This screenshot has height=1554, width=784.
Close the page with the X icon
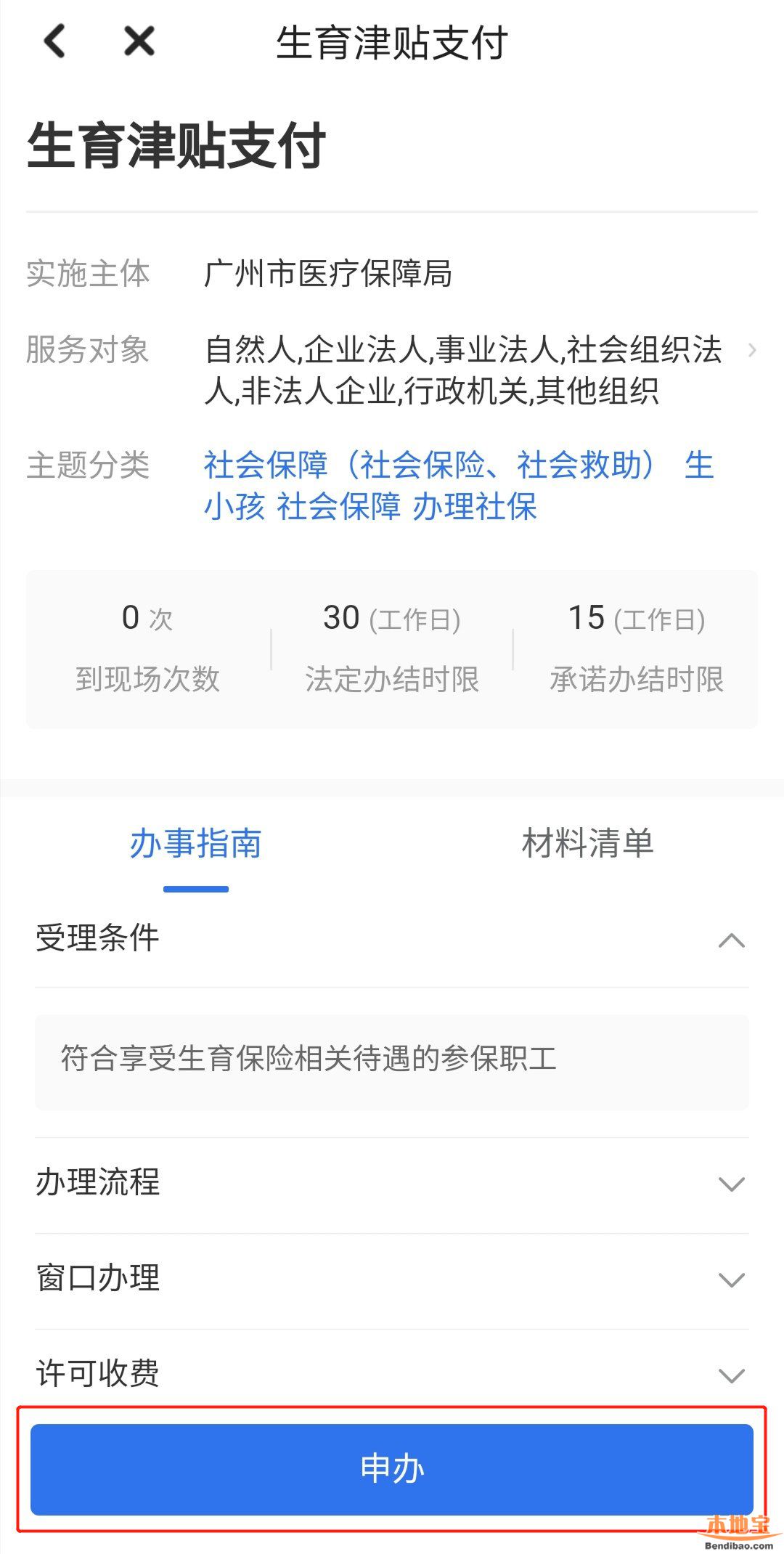pos(139,41)
